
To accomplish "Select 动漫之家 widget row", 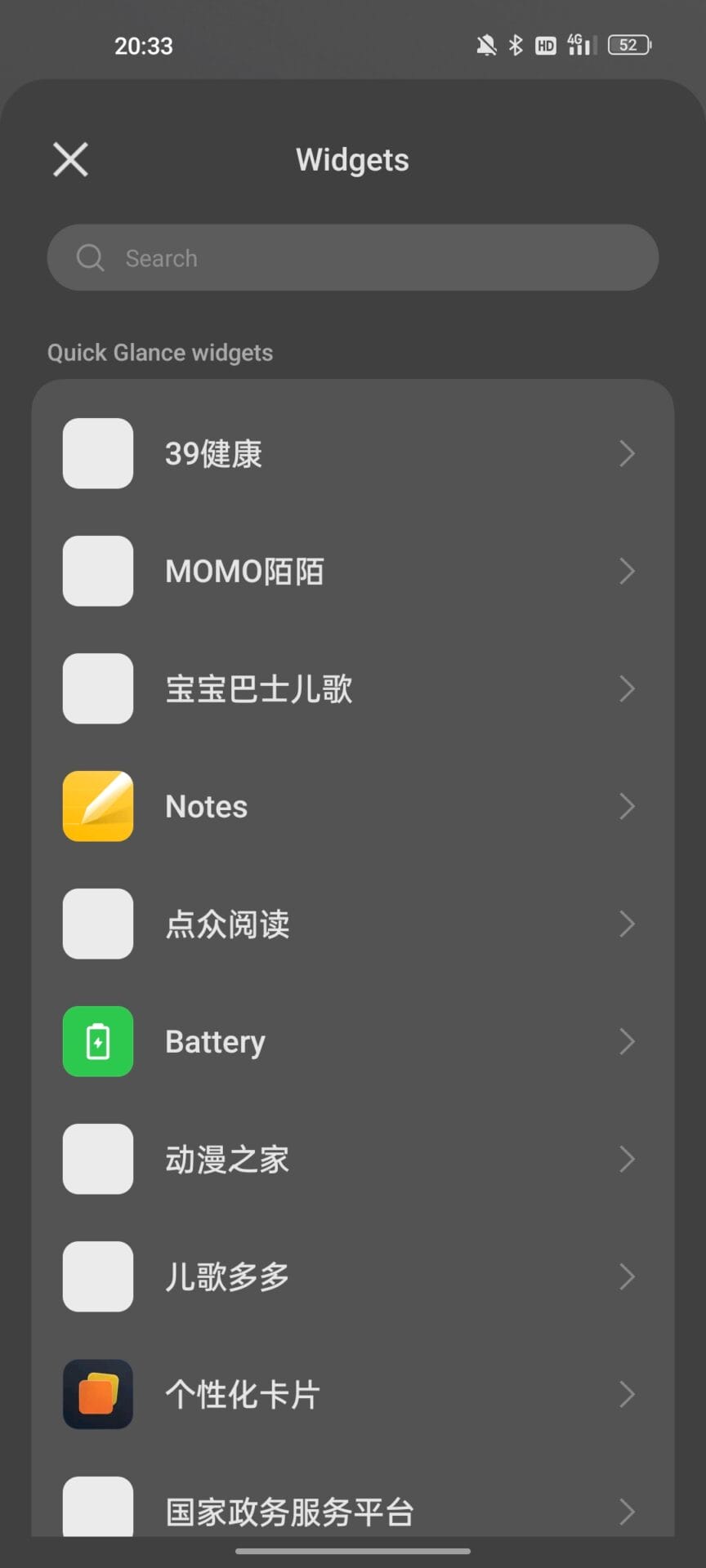I will coord(353,1160).
